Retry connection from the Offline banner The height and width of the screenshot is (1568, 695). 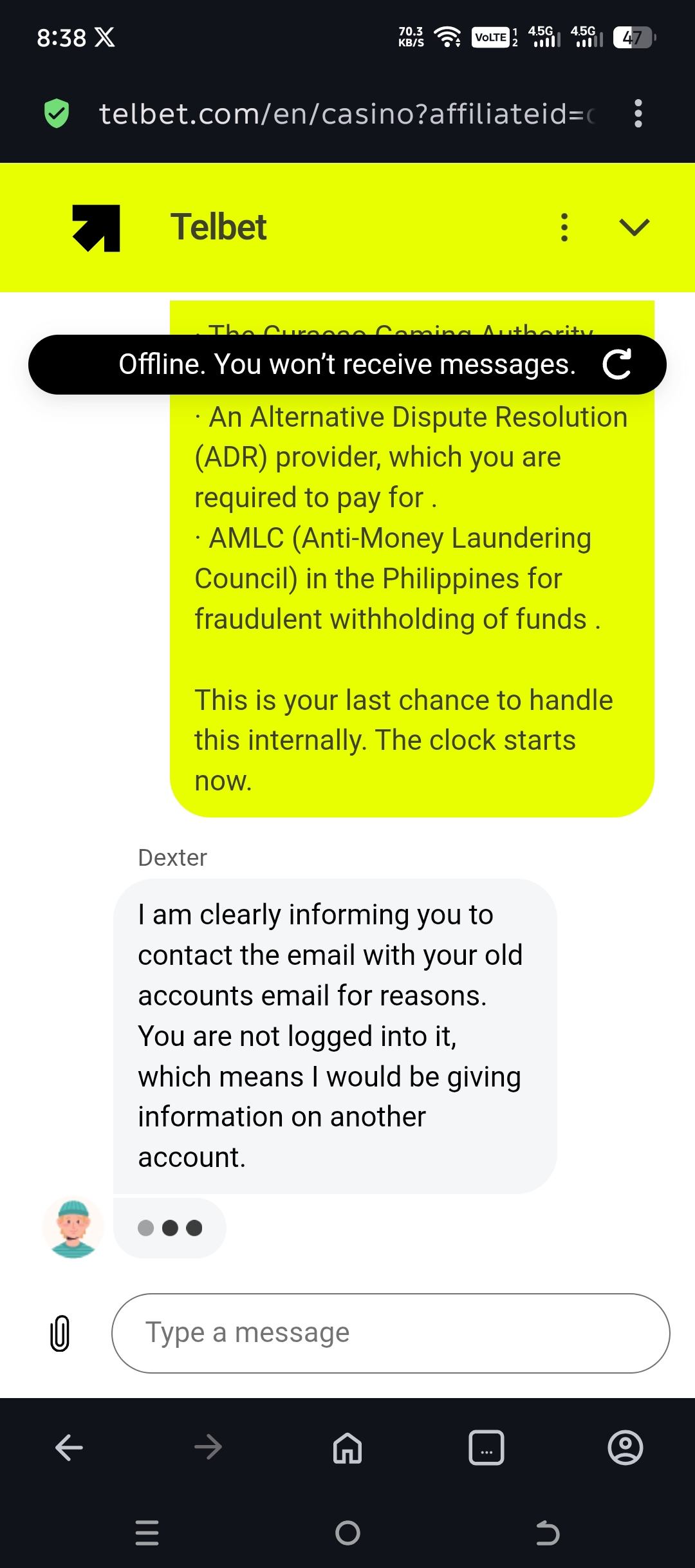tap(616, 365)
